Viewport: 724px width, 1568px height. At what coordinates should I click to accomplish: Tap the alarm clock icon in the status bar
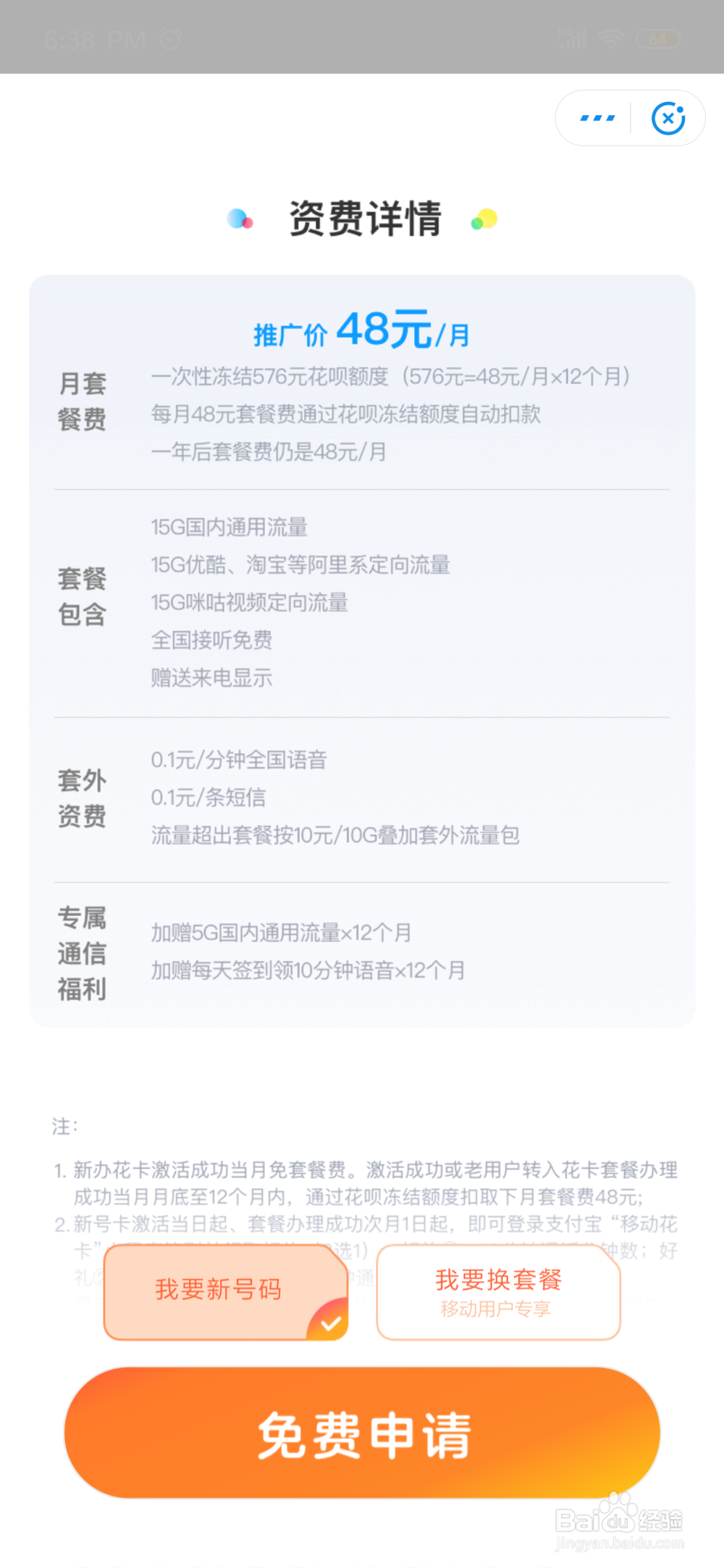(171, 39)
